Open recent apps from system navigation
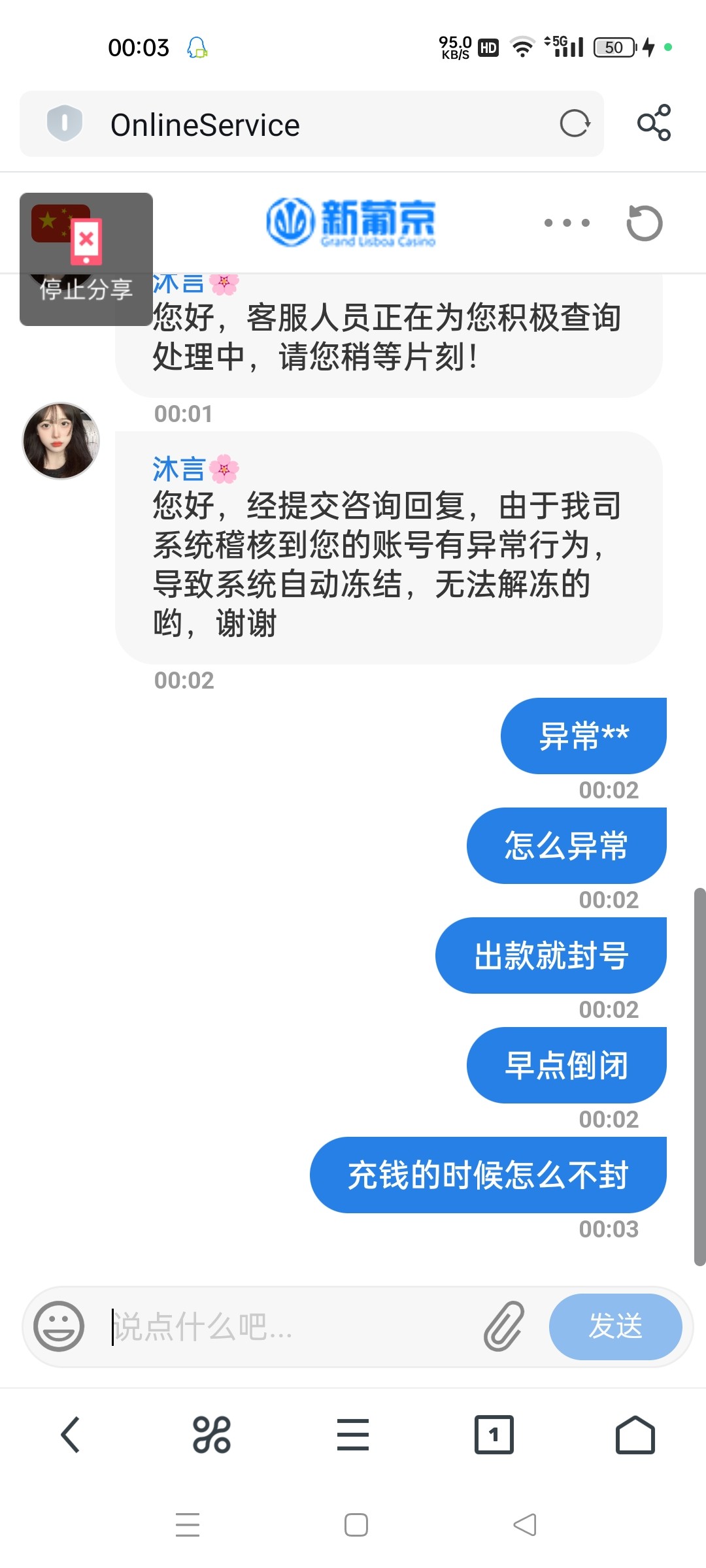Image resolution: width=706 pixels, height=1568 pixels. 188,1525
